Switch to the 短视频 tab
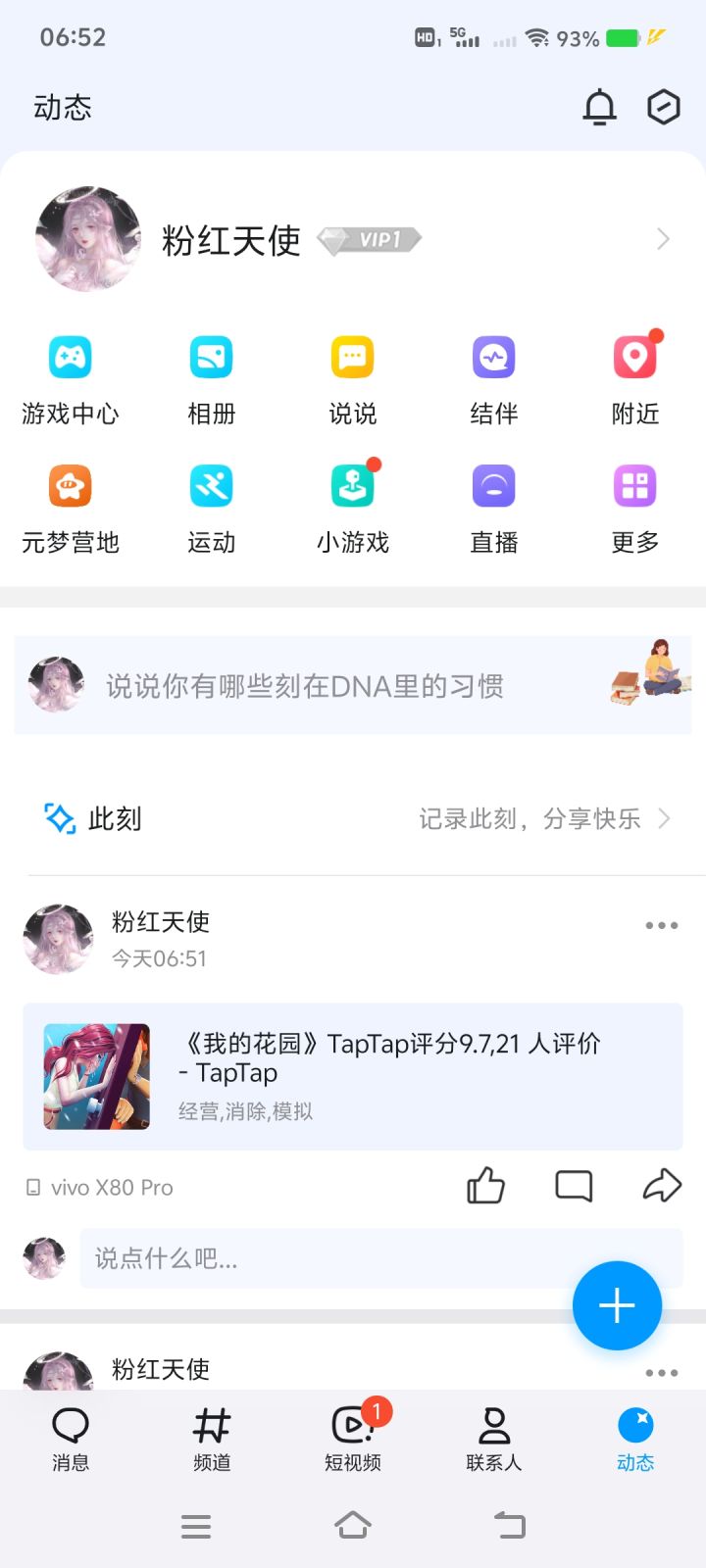This screenshot has height=1568, width=706. tap(353, 1437)
